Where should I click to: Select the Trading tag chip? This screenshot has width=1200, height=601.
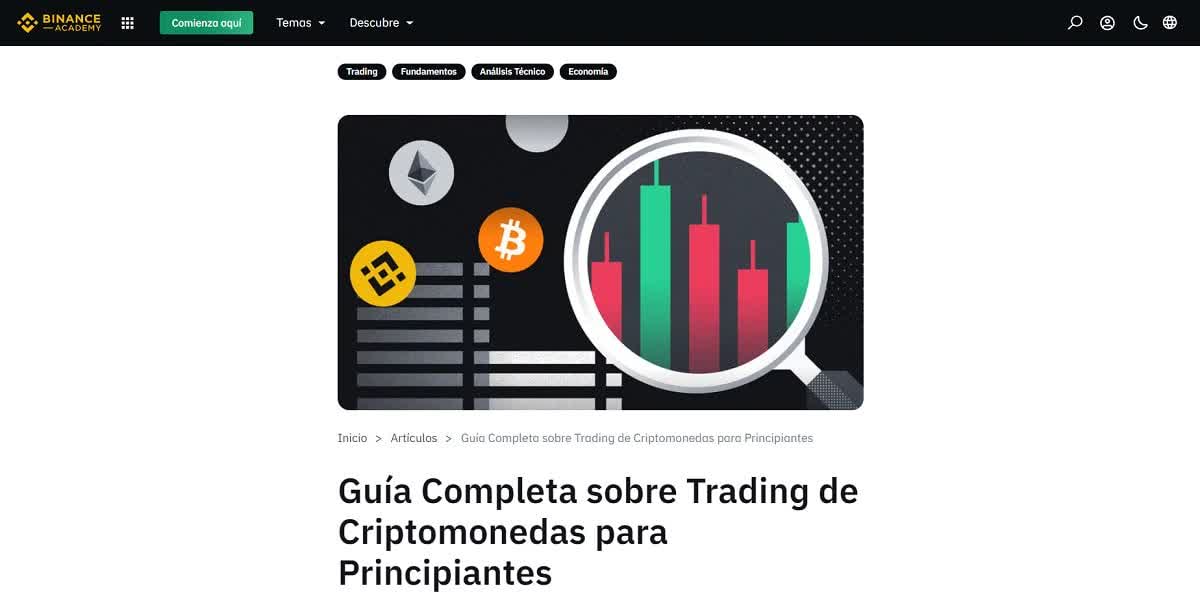(x=362, y=72)
